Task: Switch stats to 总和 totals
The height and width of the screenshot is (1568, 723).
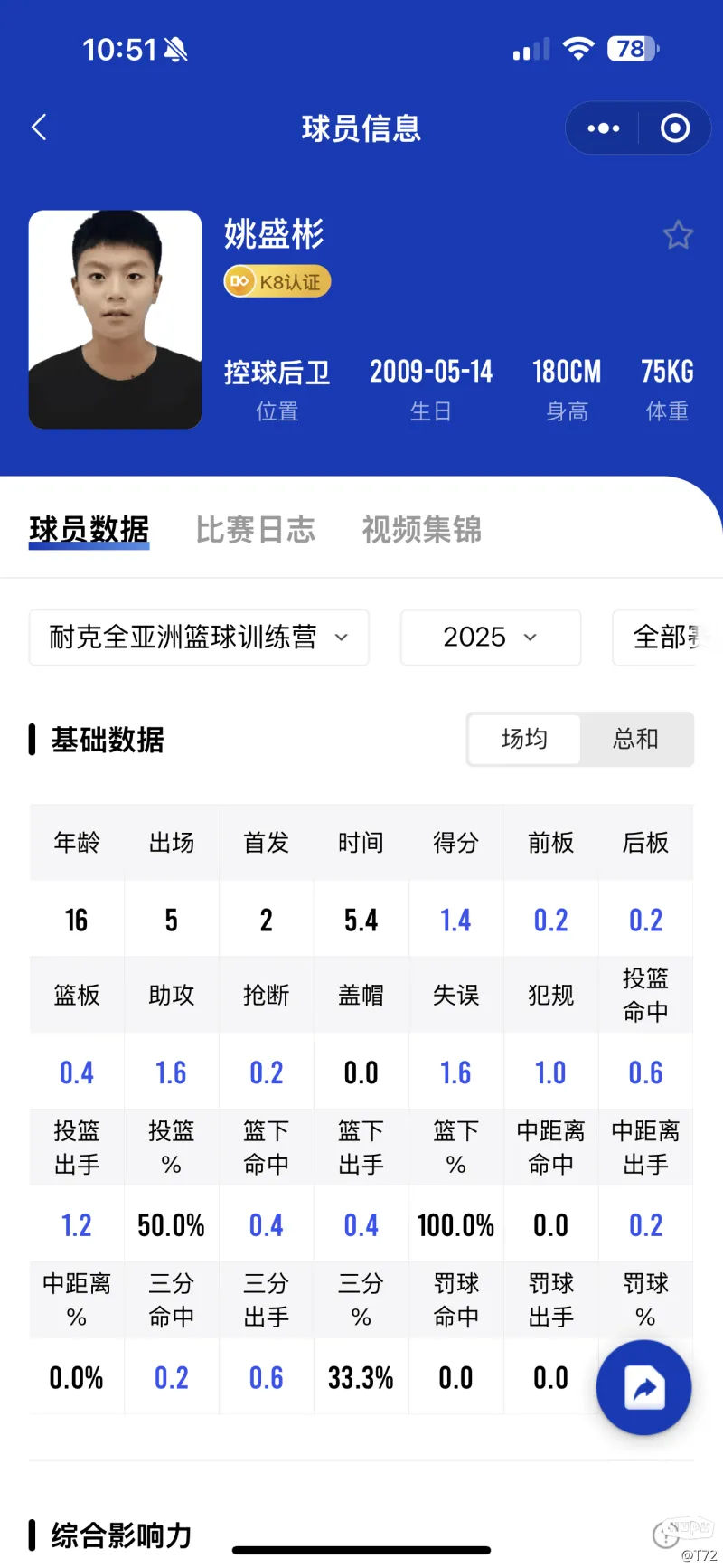Action: coord(636,740)
